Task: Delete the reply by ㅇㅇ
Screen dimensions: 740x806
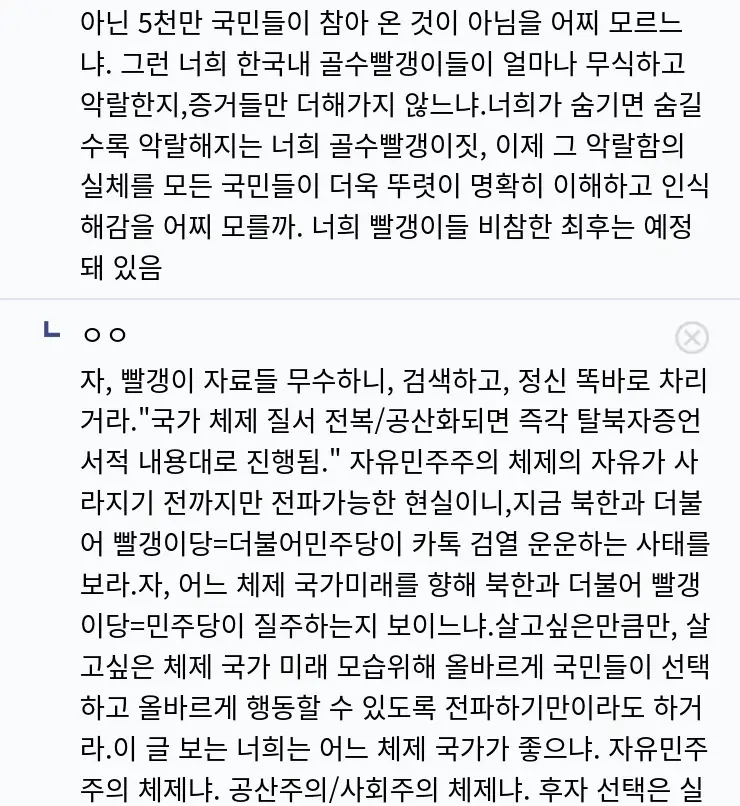Action: coord(692,338)
